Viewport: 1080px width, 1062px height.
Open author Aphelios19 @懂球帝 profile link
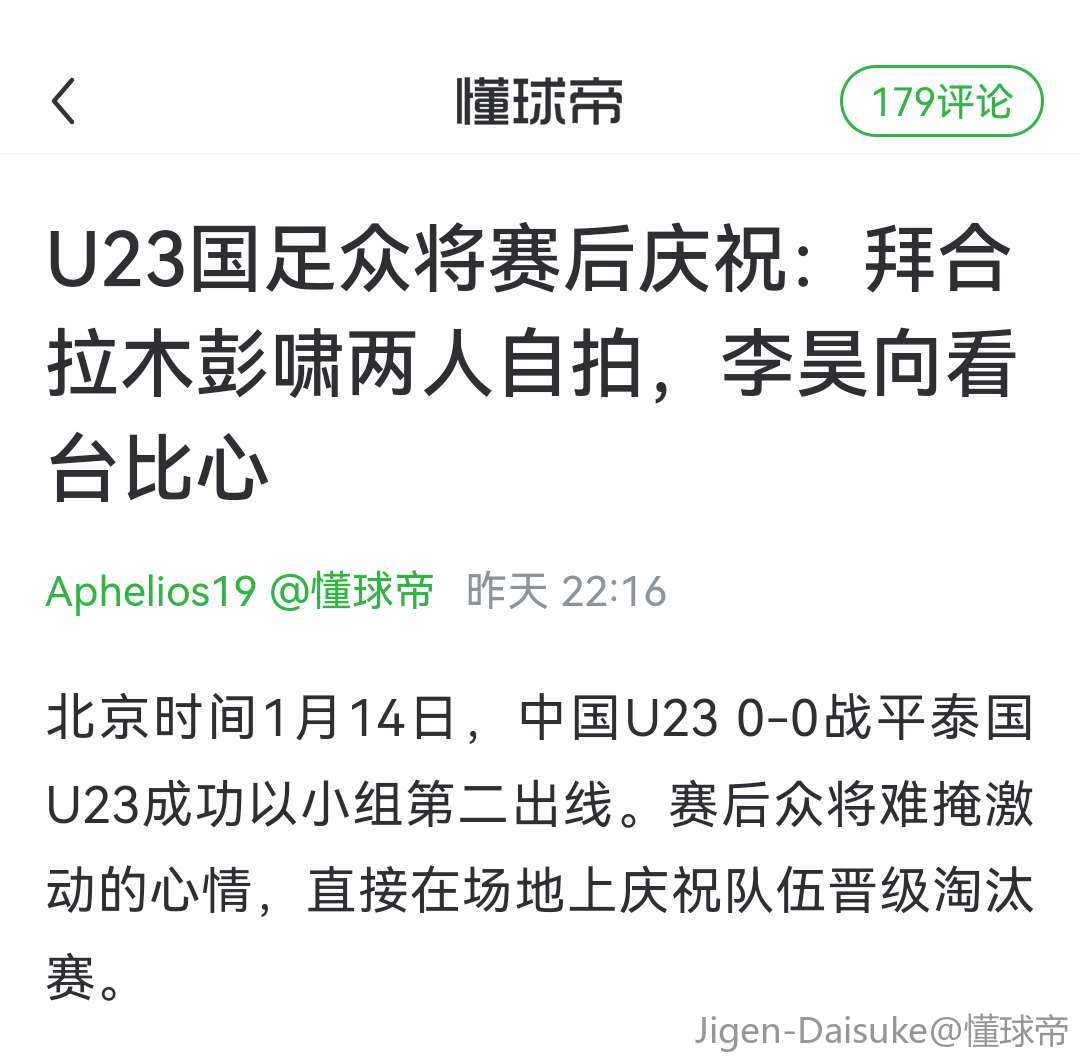pyautogui.click(x=240, y=591)
